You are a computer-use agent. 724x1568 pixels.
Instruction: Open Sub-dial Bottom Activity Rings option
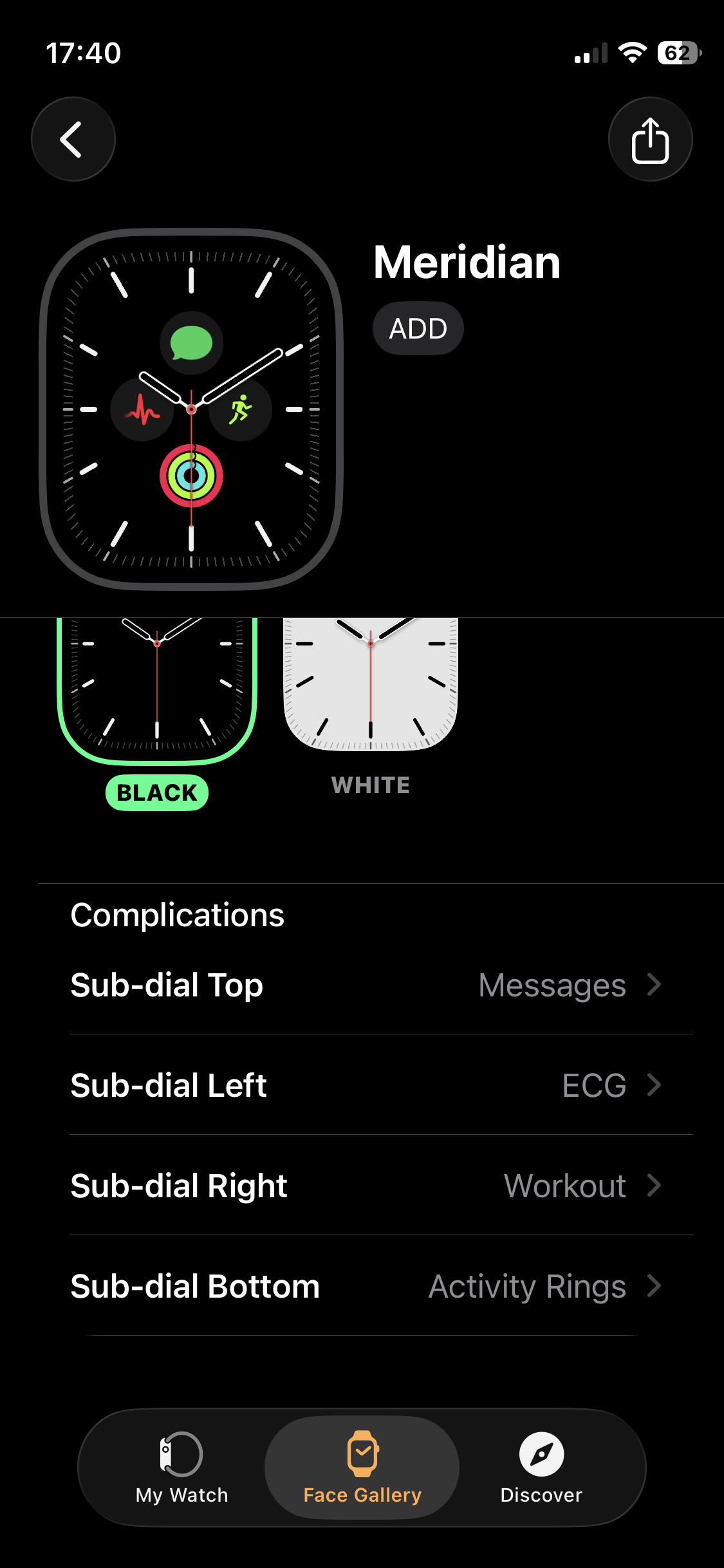point(366,1286)
